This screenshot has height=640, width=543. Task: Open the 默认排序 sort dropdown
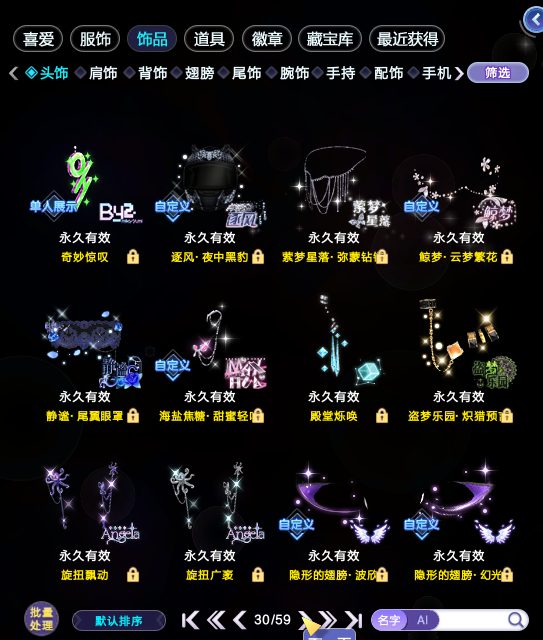pyautogui.click(x=119, y=621)
